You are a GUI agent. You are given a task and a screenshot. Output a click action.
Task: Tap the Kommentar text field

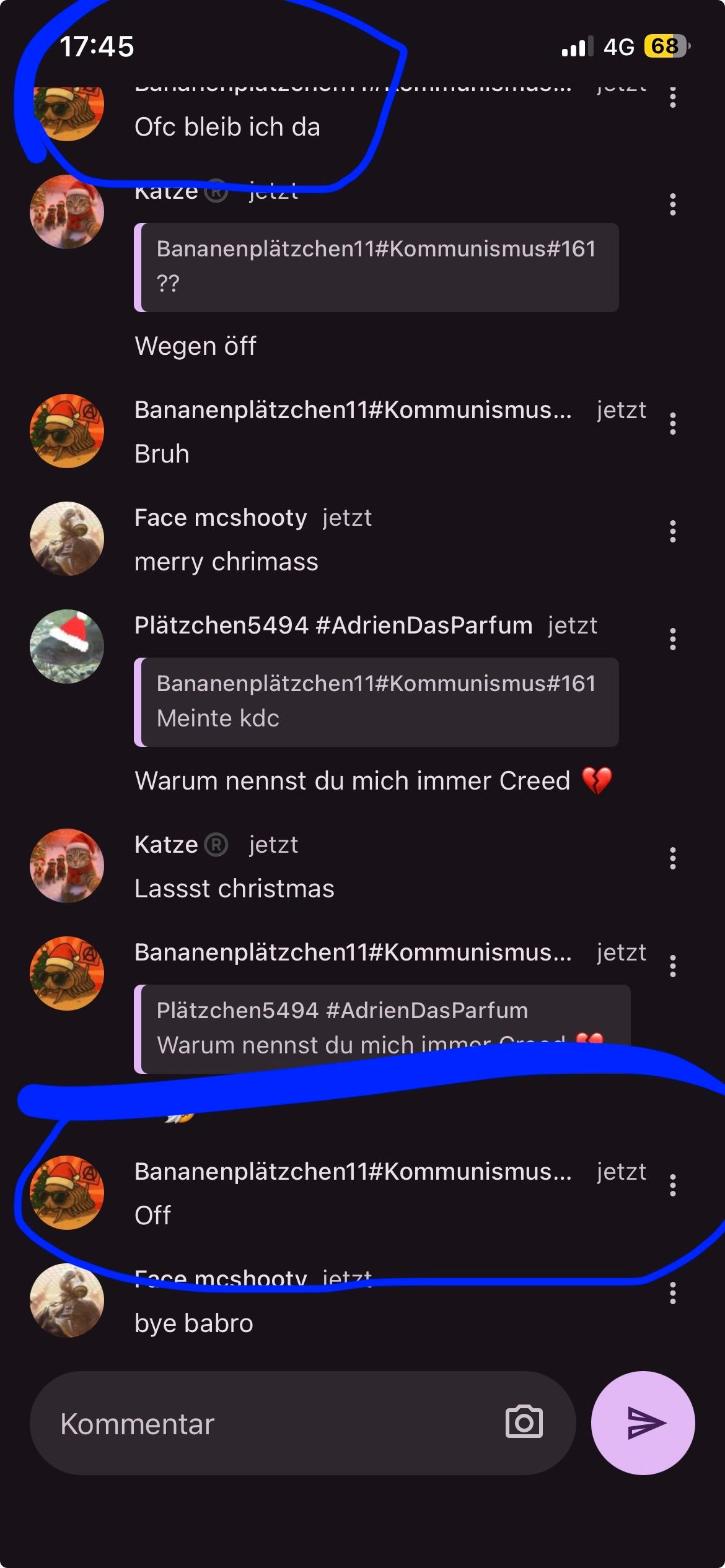tap(273, 1424)
